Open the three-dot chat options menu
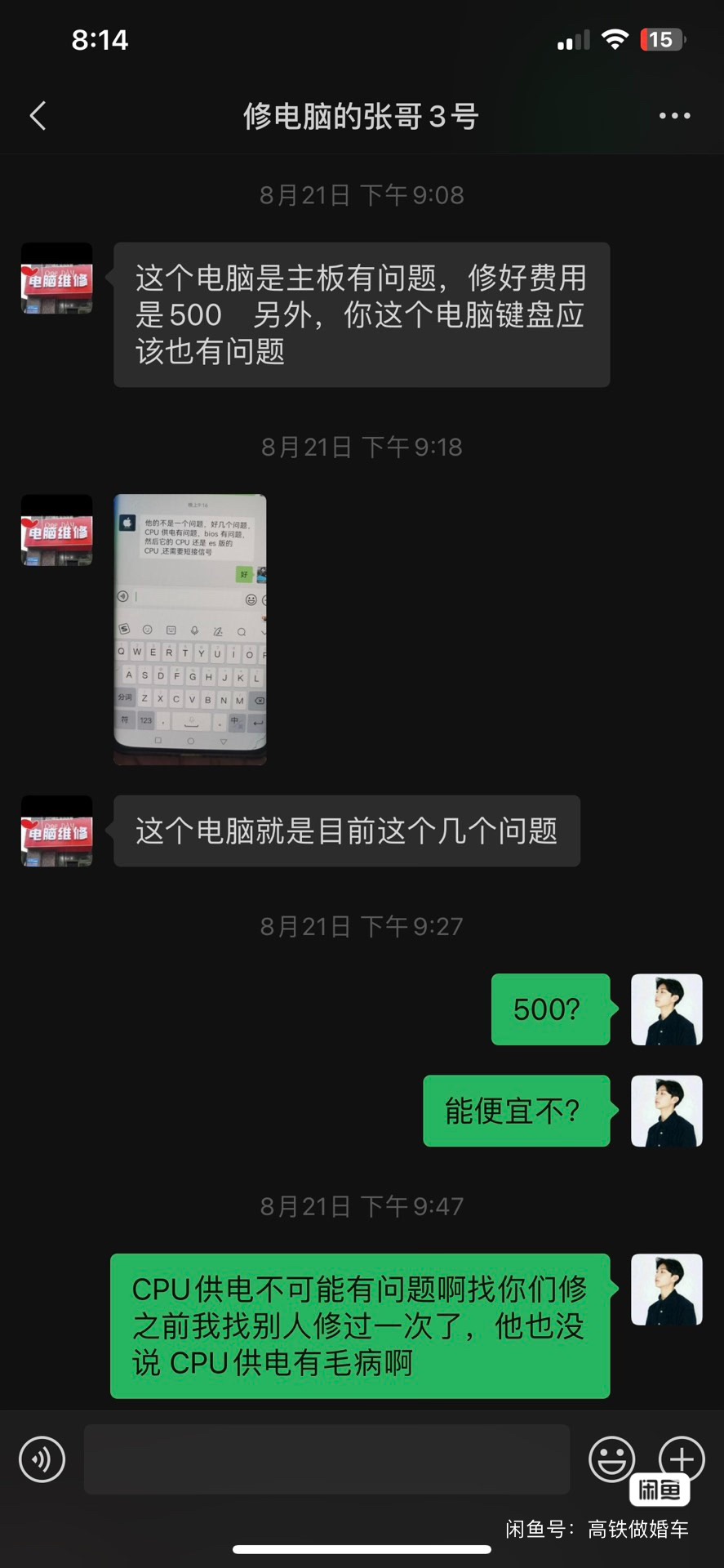This screenshot has height=1568, width=724. click(x=674, y=116)
